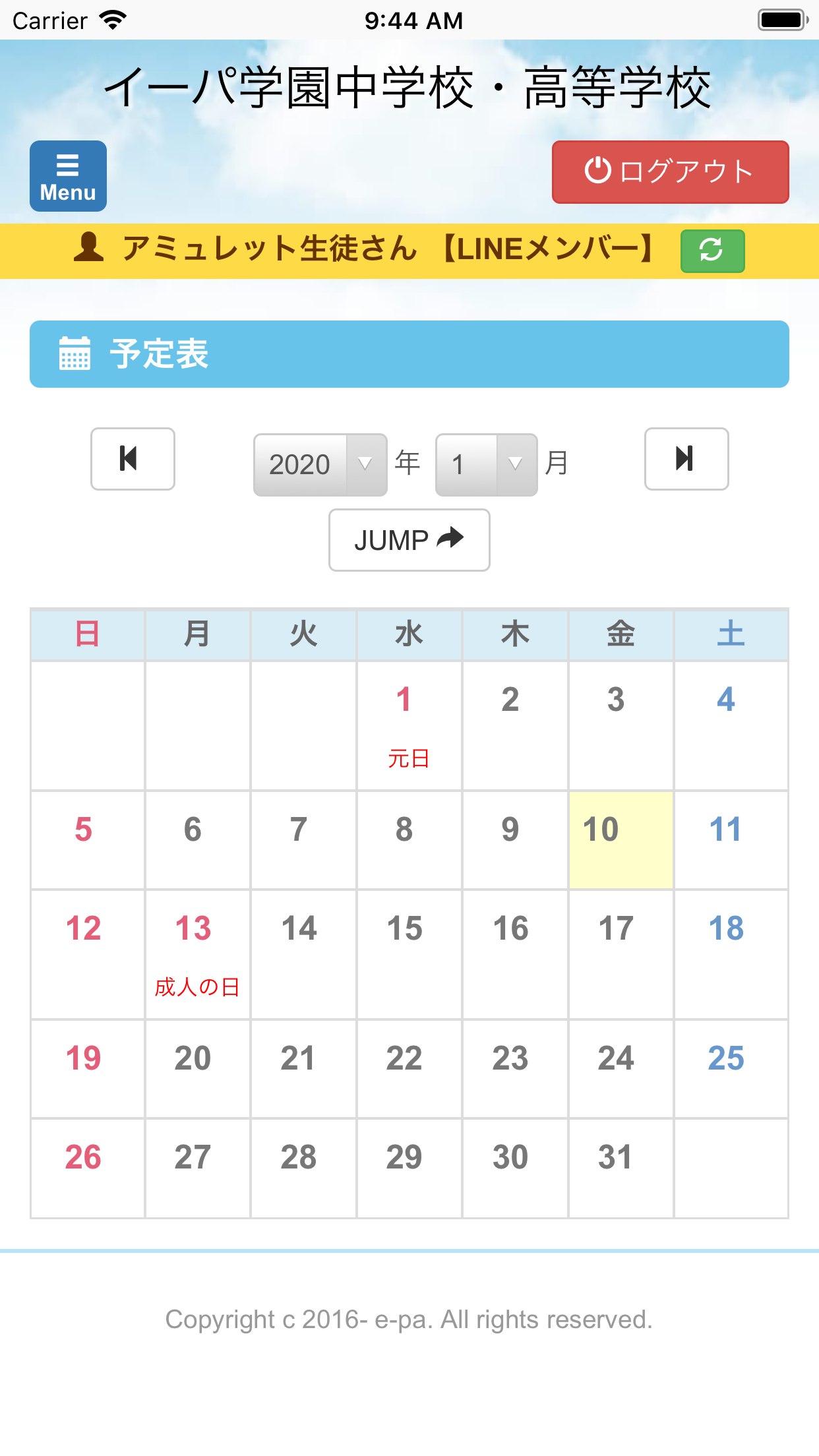Pick January 31 on the calendar
This screenshot has height=1456, width=819.
click(621, 1168)
